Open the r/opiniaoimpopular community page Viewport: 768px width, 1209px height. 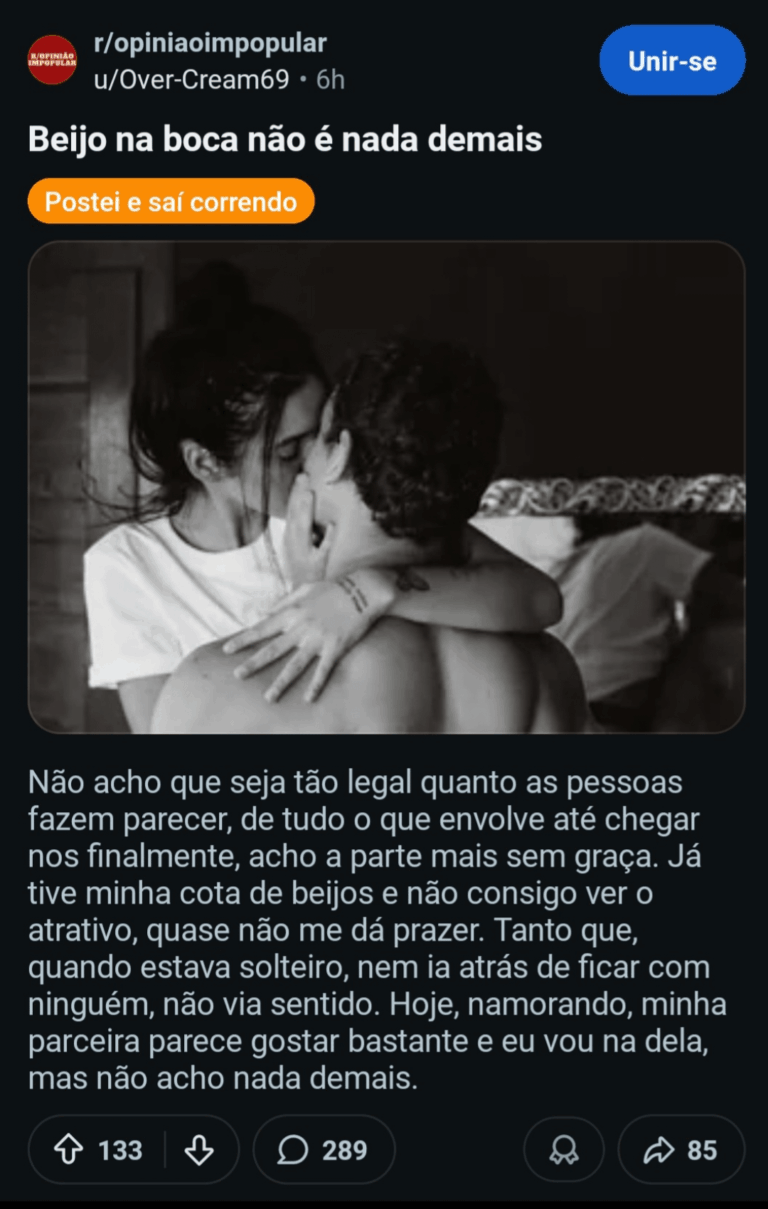(x=210, y=43)
